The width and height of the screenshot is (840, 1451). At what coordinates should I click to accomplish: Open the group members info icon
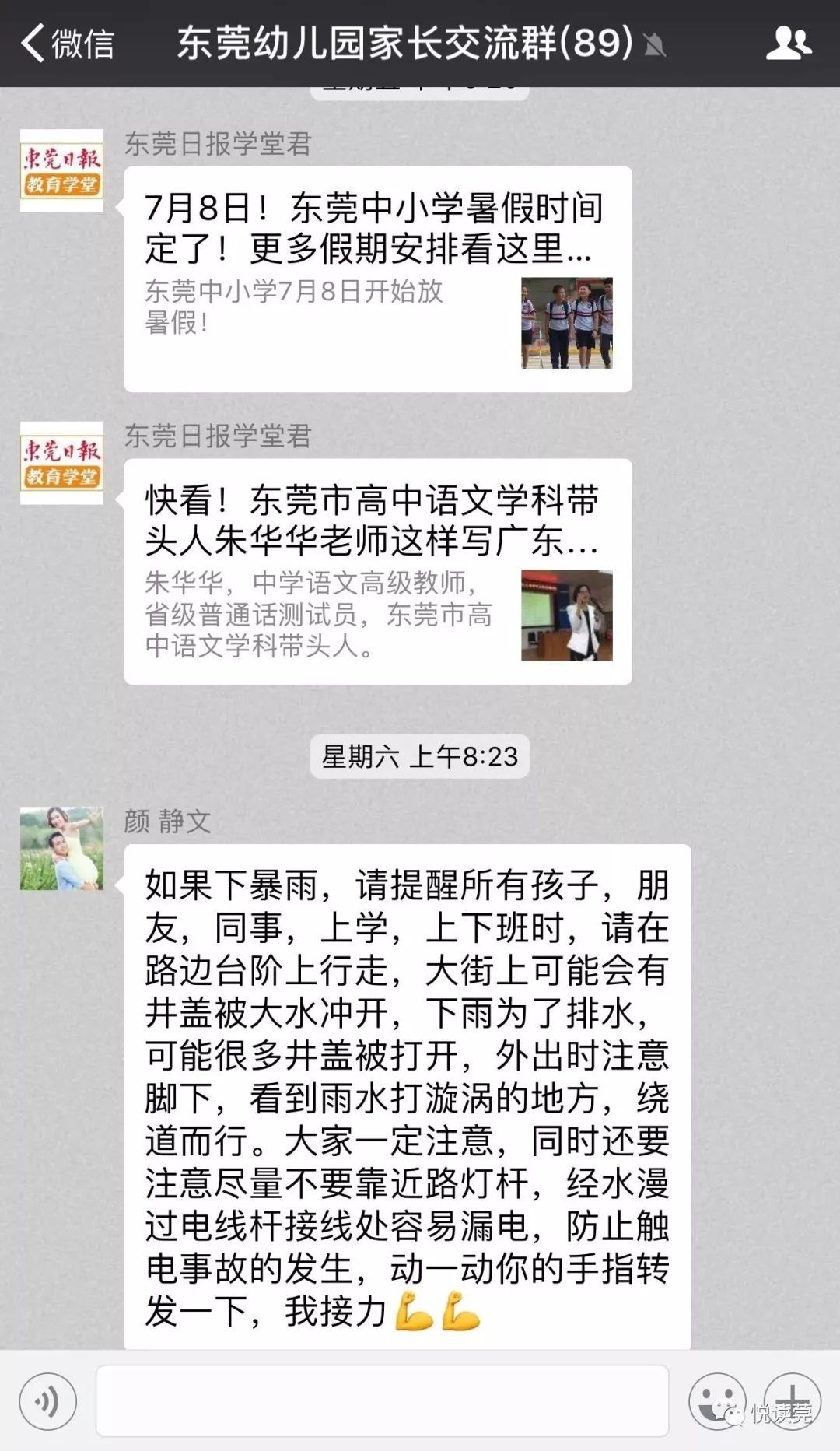point(788,43)
